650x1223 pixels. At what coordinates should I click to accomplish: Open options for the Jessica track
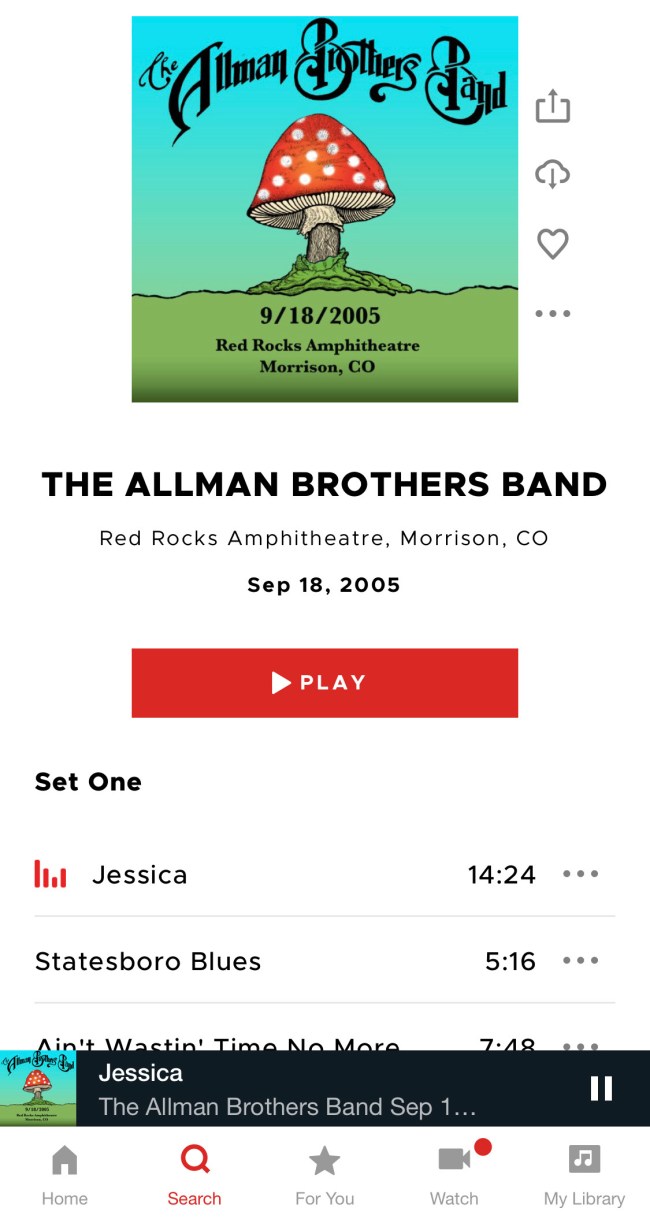(580, 874)
